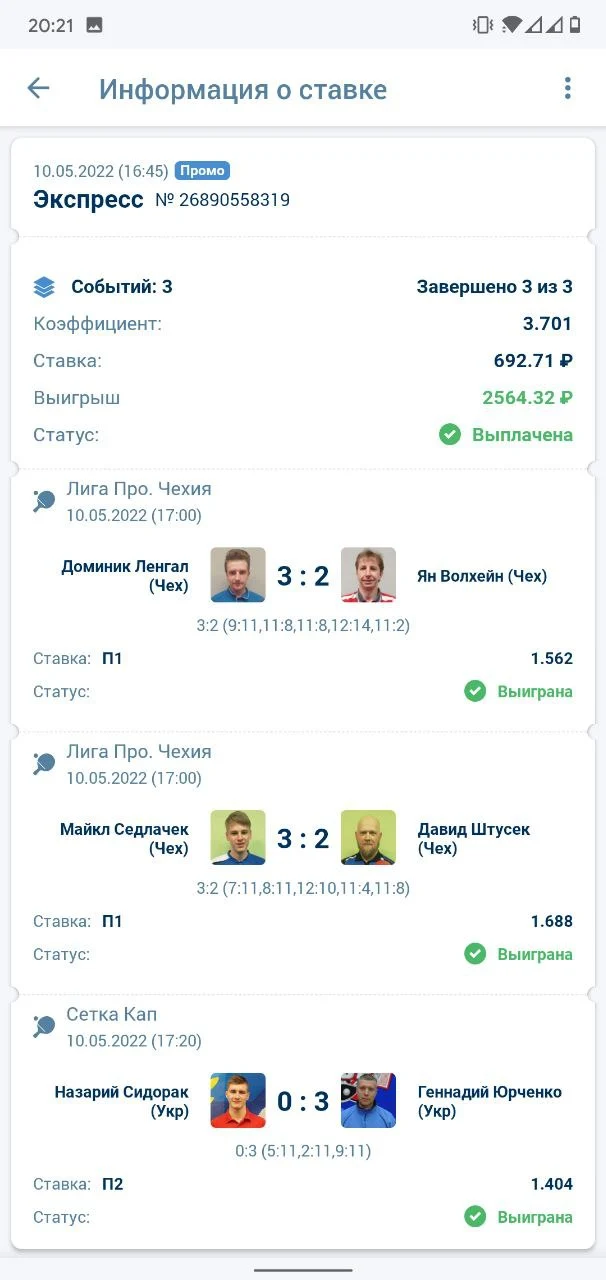606x1280 pixels.
Task: Open the Доминик Ленгал vs Ян Волхейн match
Action: (302, 598)
